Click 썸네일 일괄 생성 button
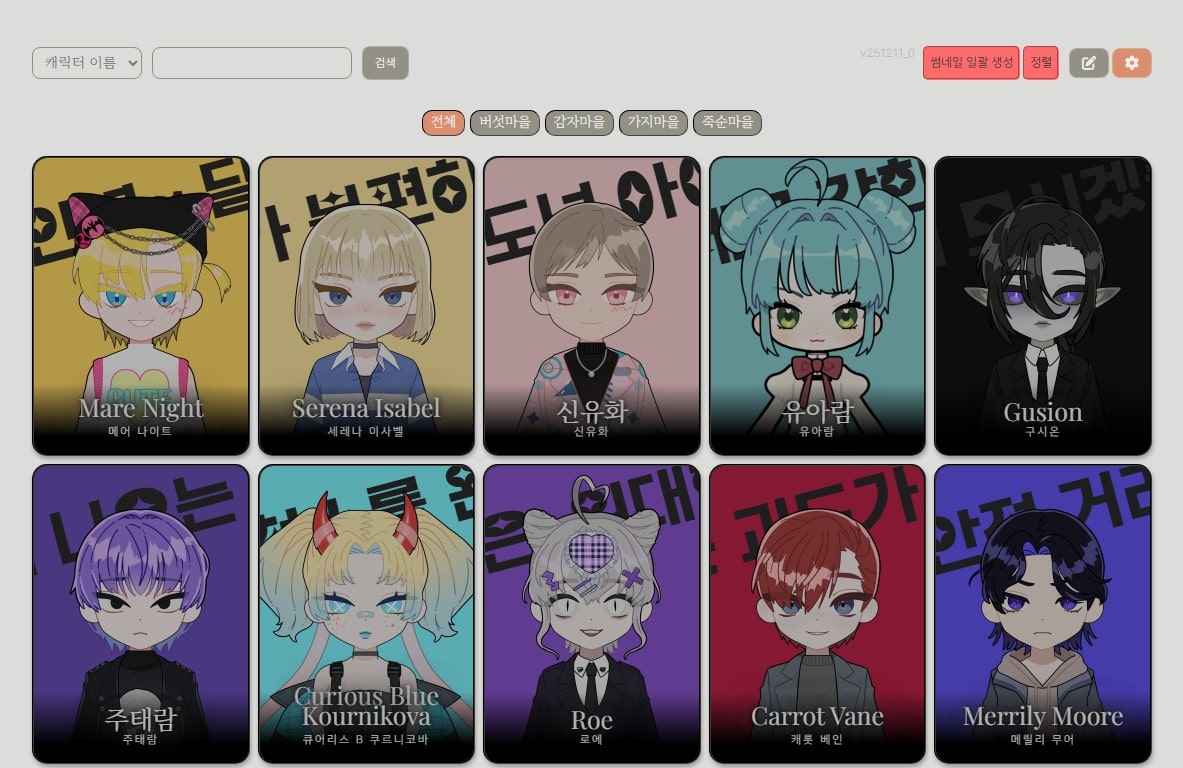Screen dimensions: 1183x768 tap(970, 63)
